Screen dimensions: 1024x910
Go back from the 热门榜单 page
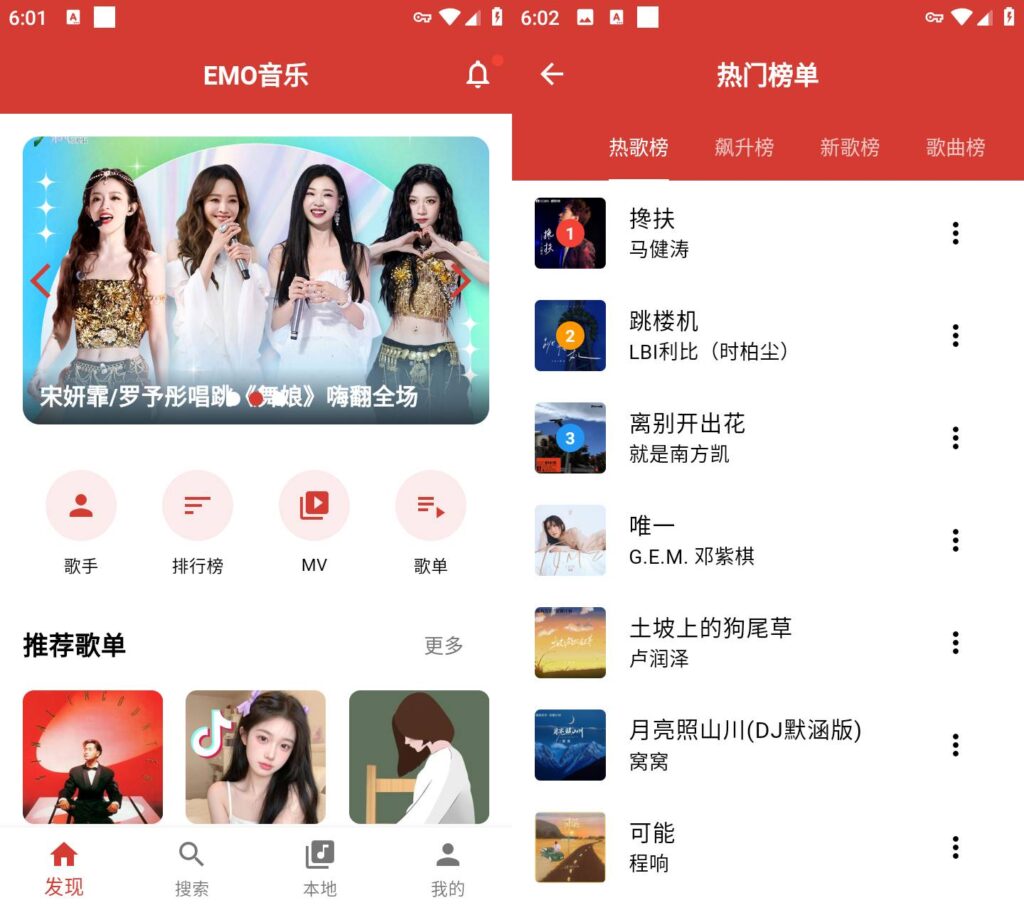tap(552, 74)
